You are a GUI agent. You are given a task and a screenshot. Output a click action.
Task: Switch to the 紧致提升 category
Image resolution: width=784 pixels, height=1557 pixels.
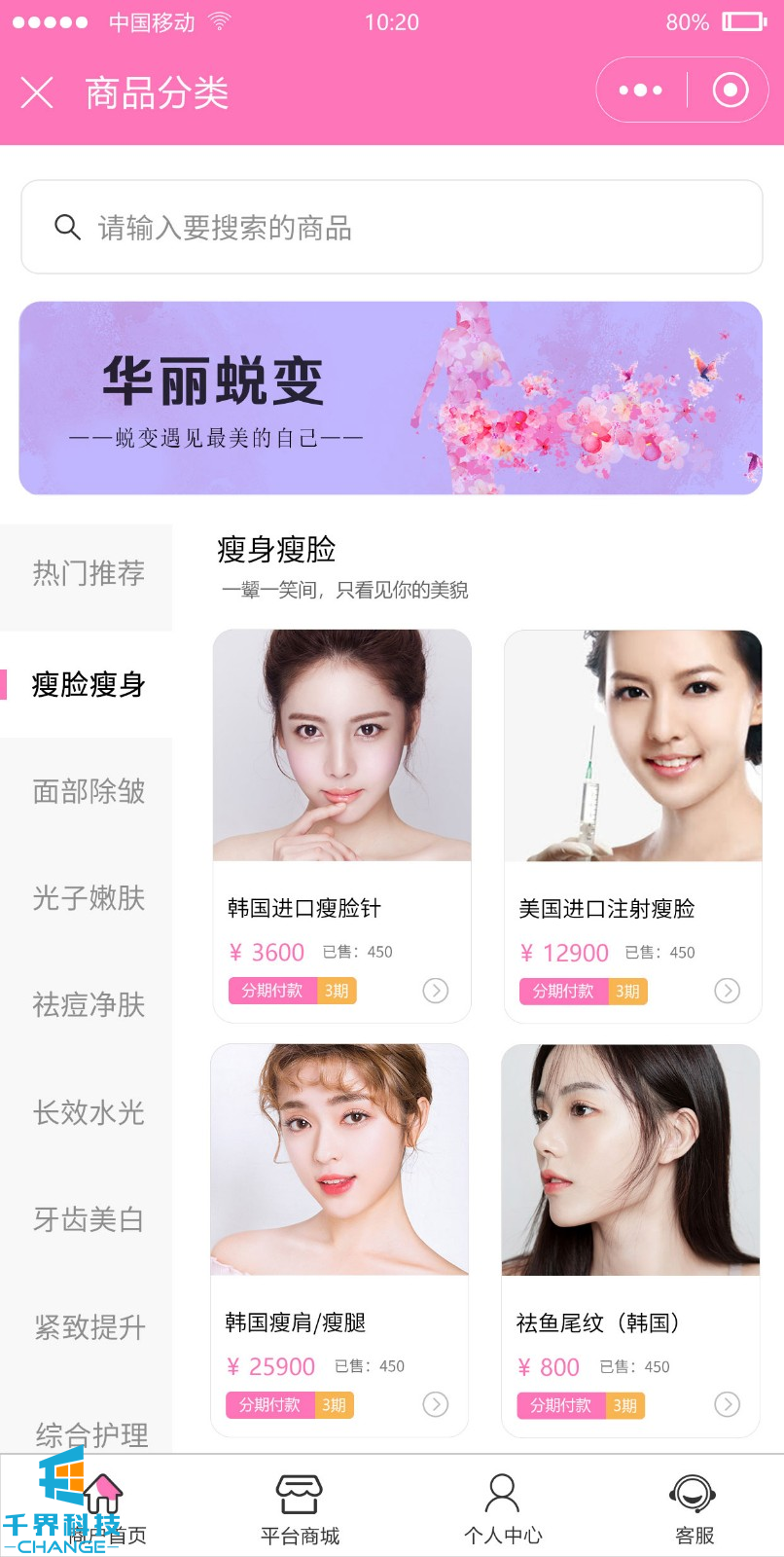(88, 1327)
